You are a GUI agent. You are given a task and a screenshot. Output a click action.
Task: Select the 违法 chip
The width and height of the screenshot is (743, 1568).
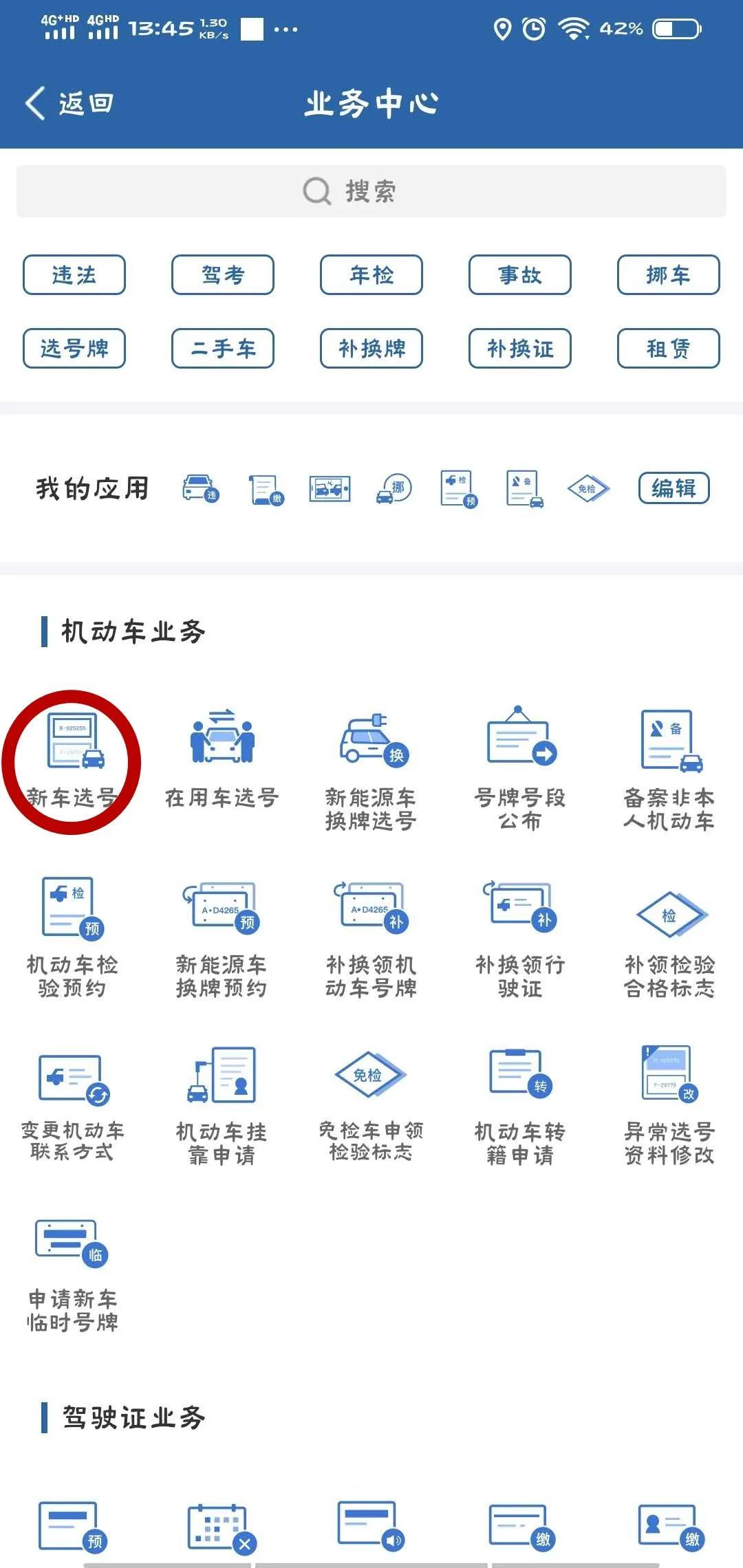(74, 275)
